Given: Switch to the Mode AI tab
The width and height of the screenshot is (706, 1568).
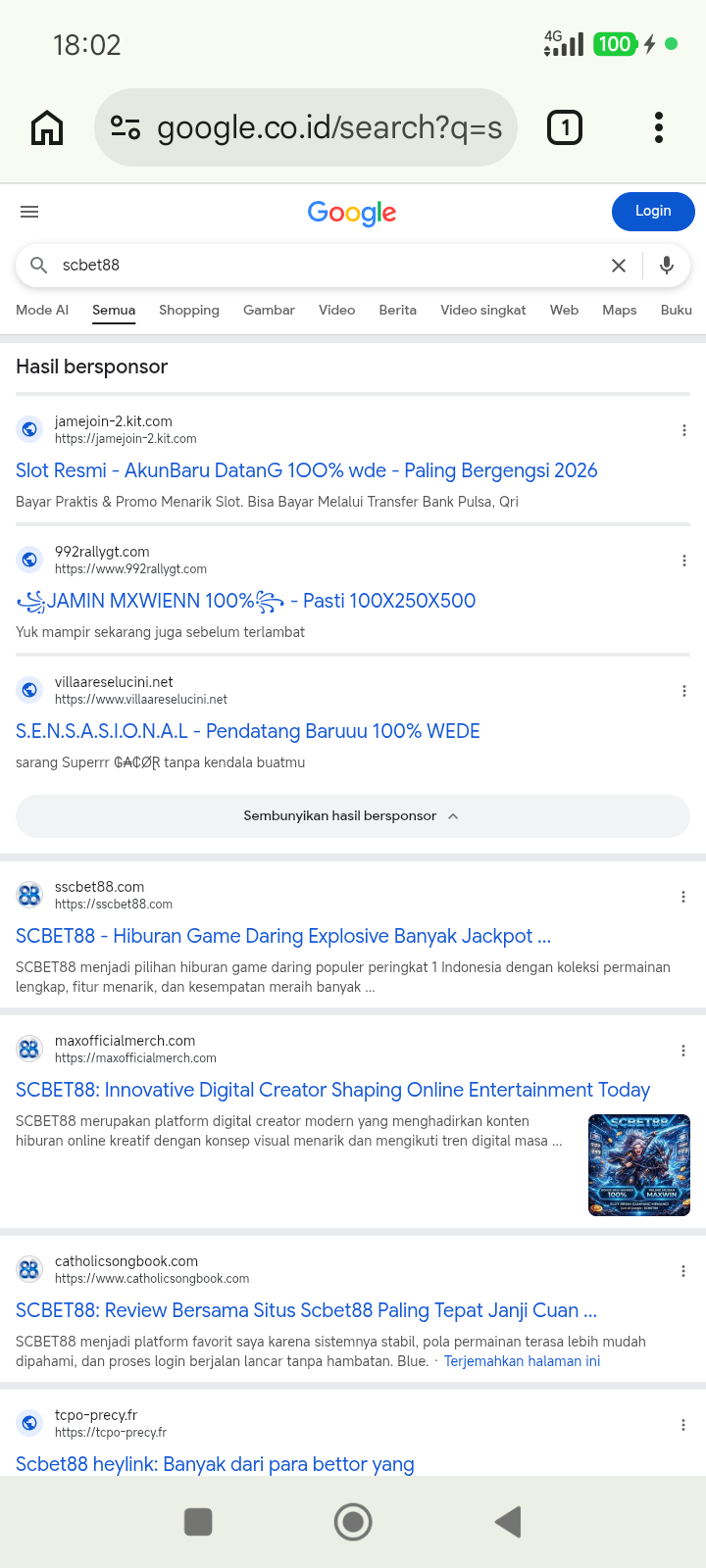Looking at the screenshot, I should [42, 310].
